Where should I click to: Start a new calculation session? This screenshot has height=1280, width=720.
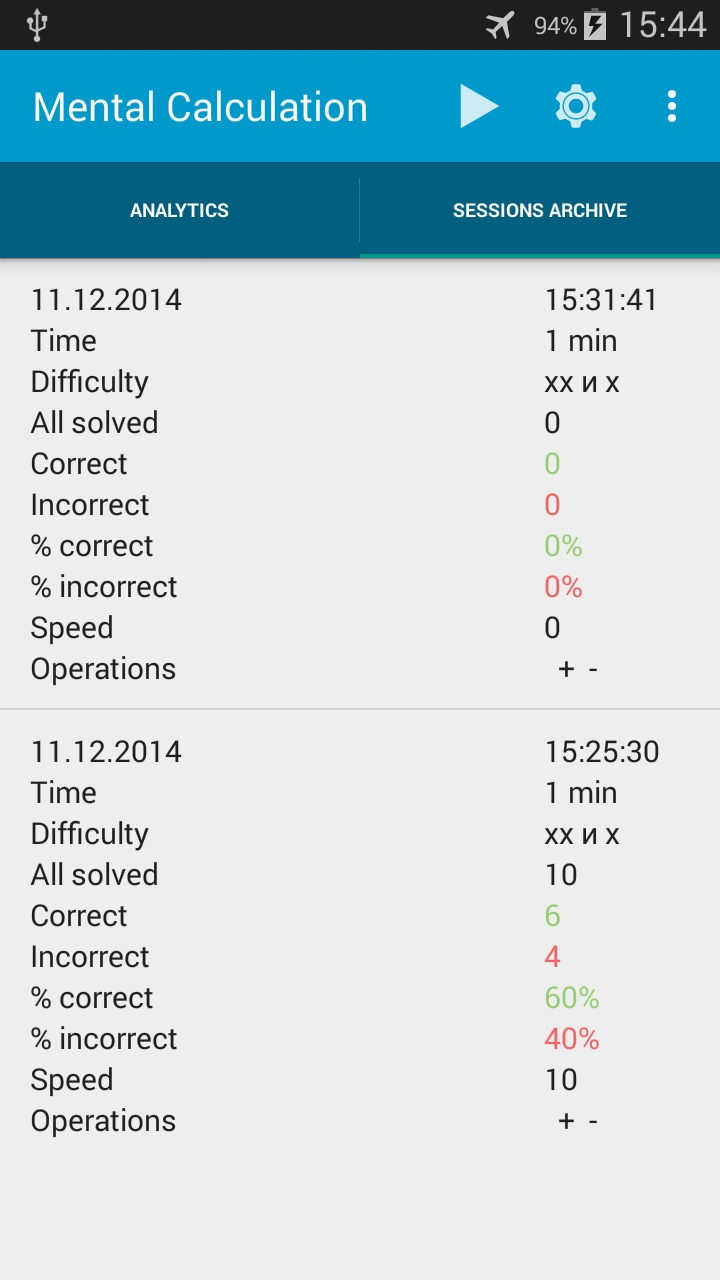tap(479, 106)
